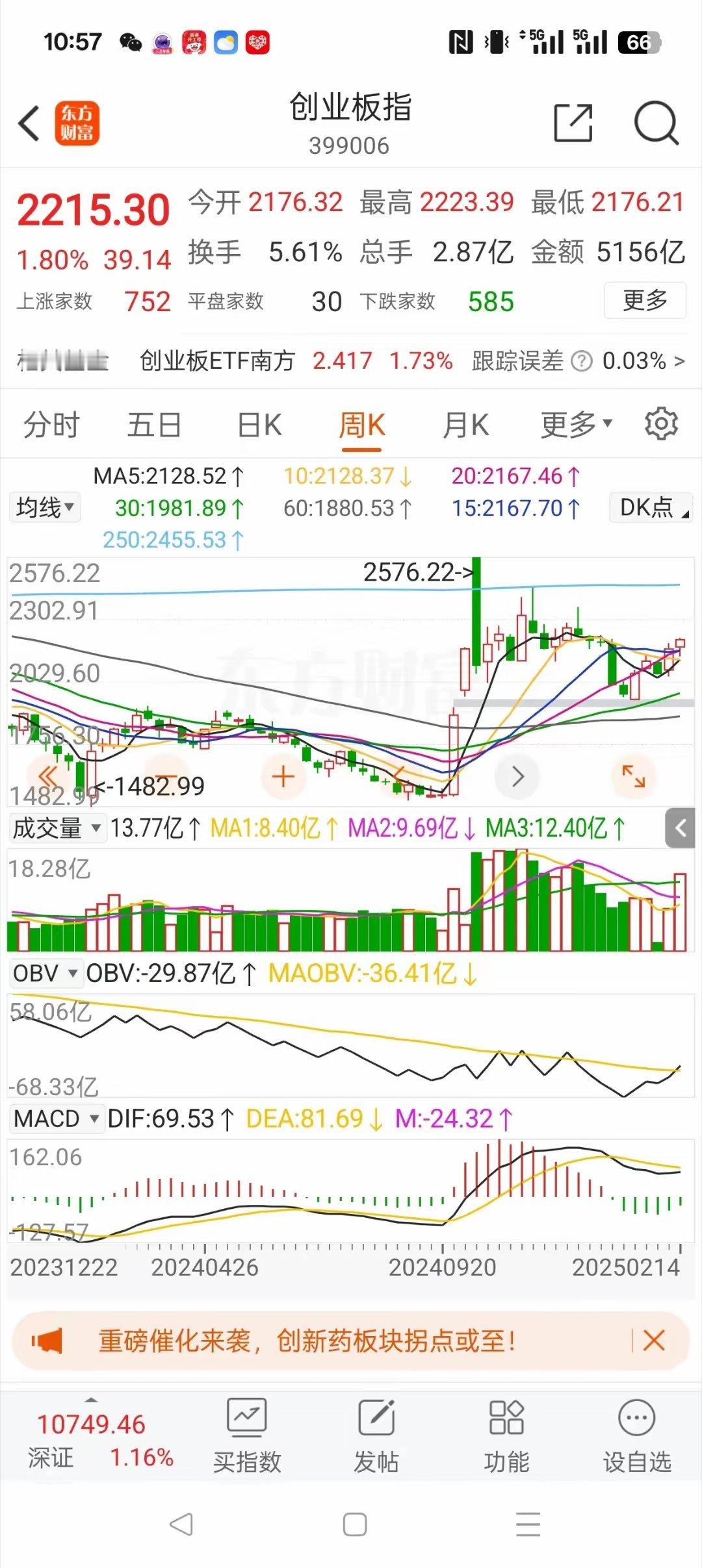Zoom in chart with plus button

click(283, 777)
